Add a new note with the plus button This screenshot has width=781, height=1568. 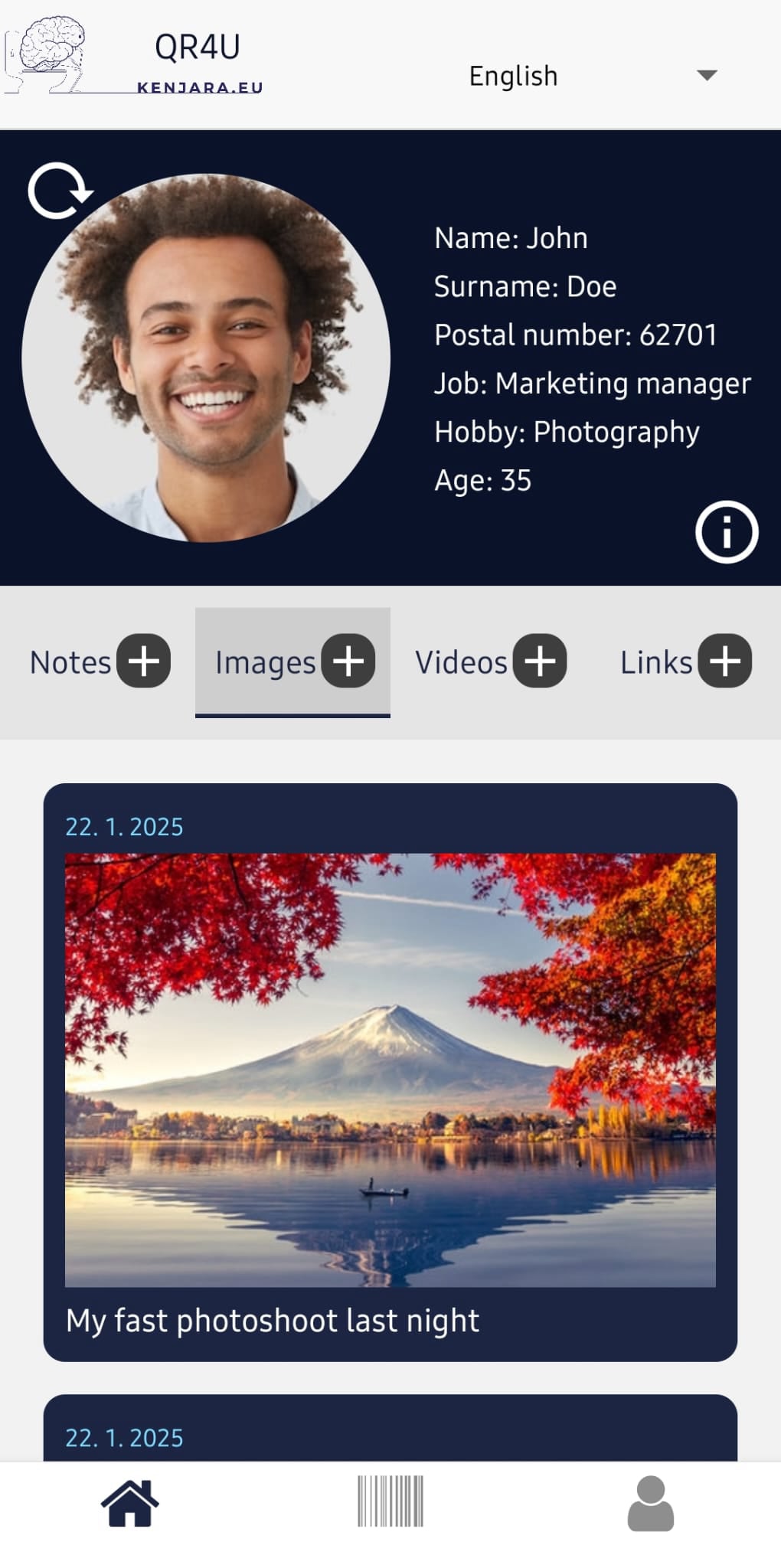pos(143,661)
